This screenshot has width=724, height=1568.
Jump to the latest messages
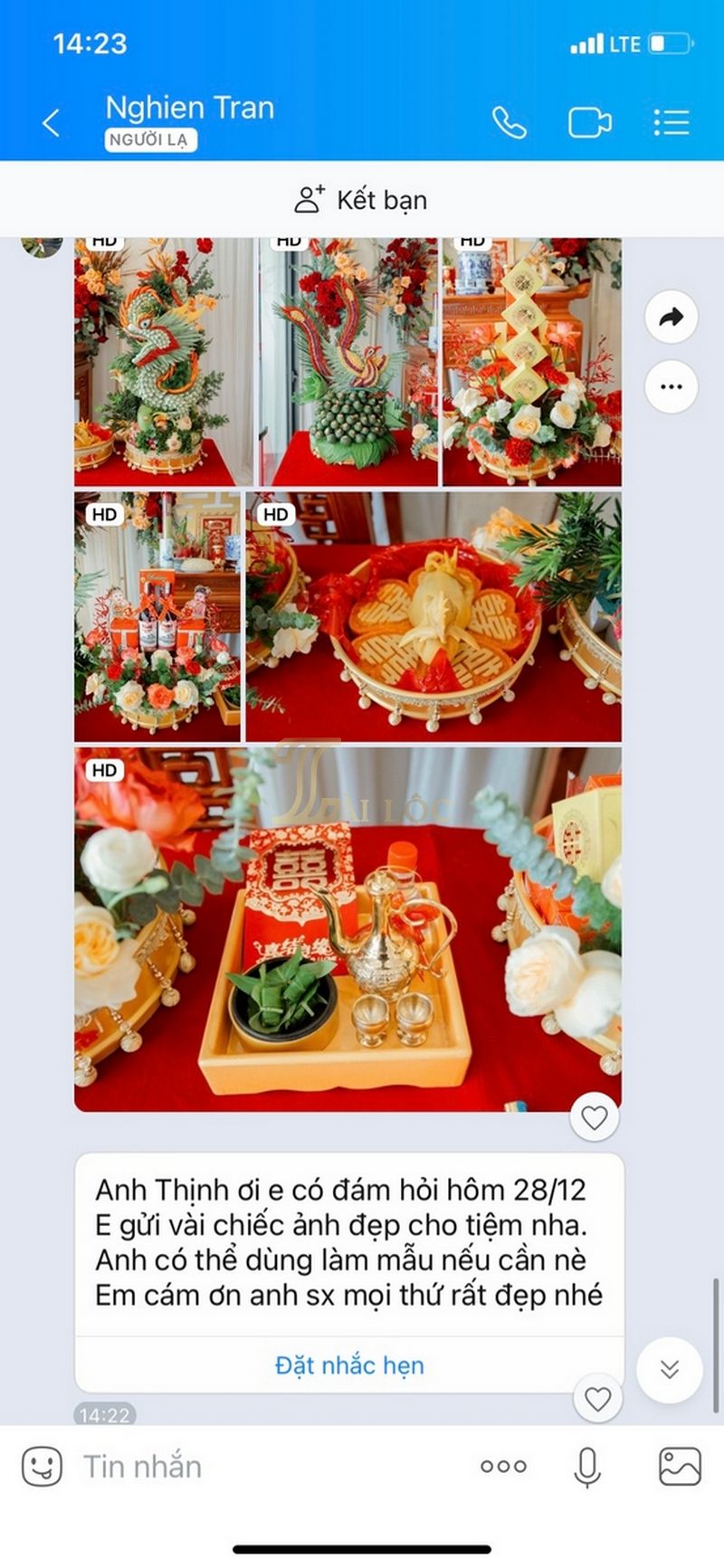pos(670,1369)
